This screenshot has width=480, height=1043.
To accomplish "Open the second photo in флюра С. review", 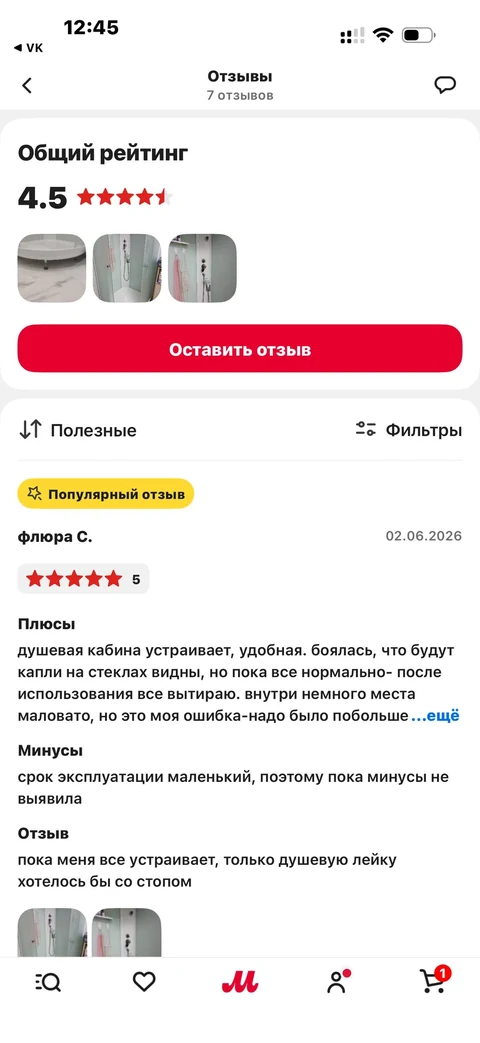I will (x=127, y=933).
